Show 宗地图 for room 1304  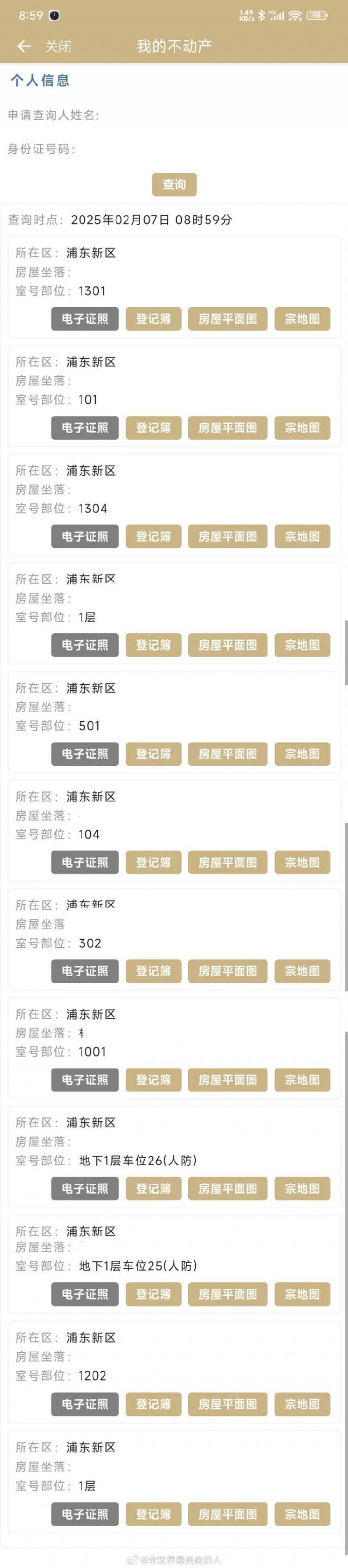(302, 536)
